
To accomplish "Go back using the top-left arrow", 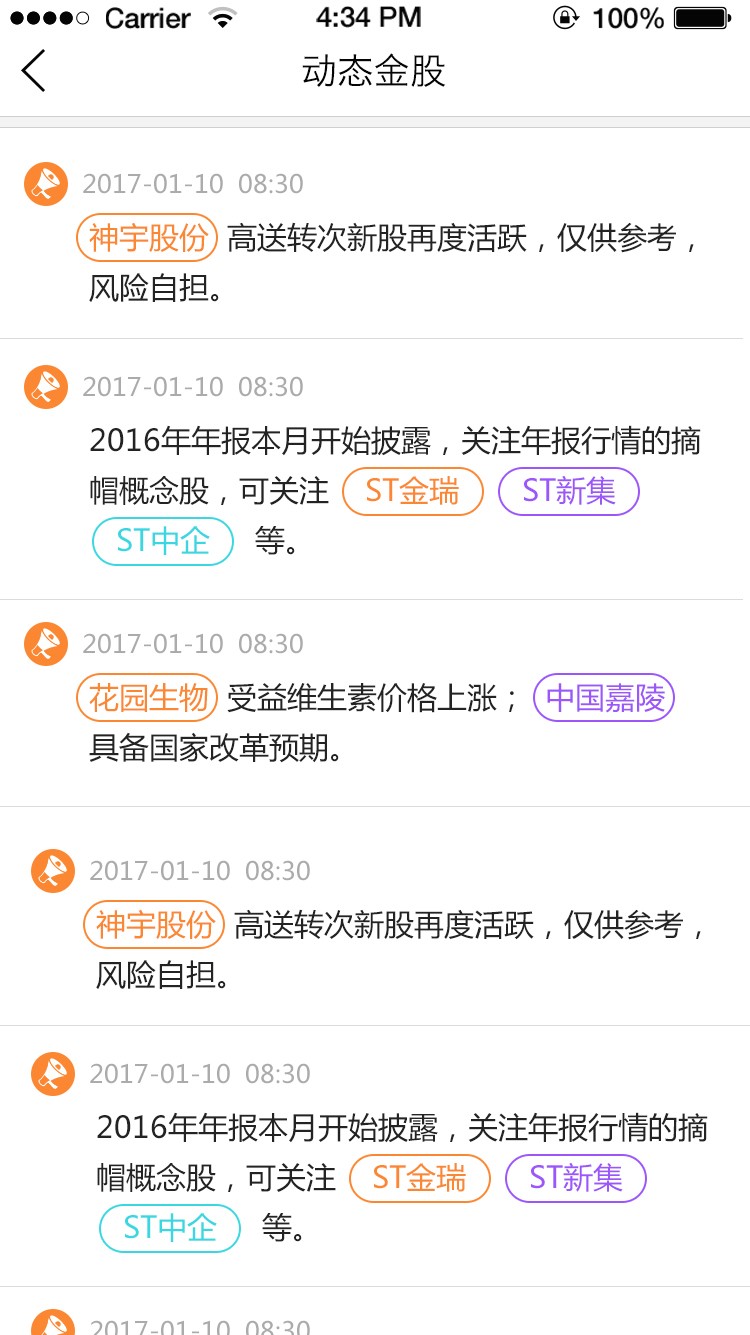I will pos(34,71).
